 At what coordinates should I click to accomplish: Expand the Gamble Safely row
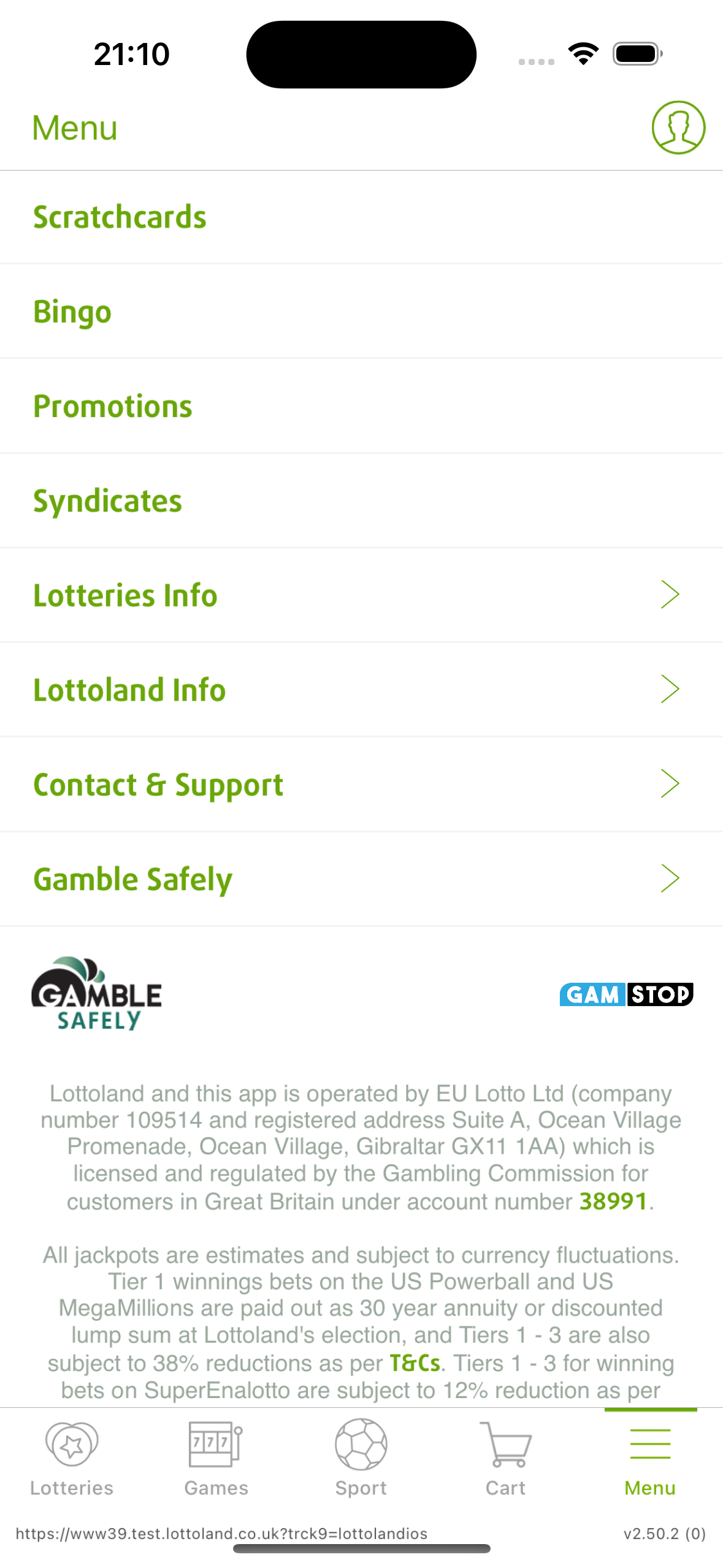tap(361, 879)
